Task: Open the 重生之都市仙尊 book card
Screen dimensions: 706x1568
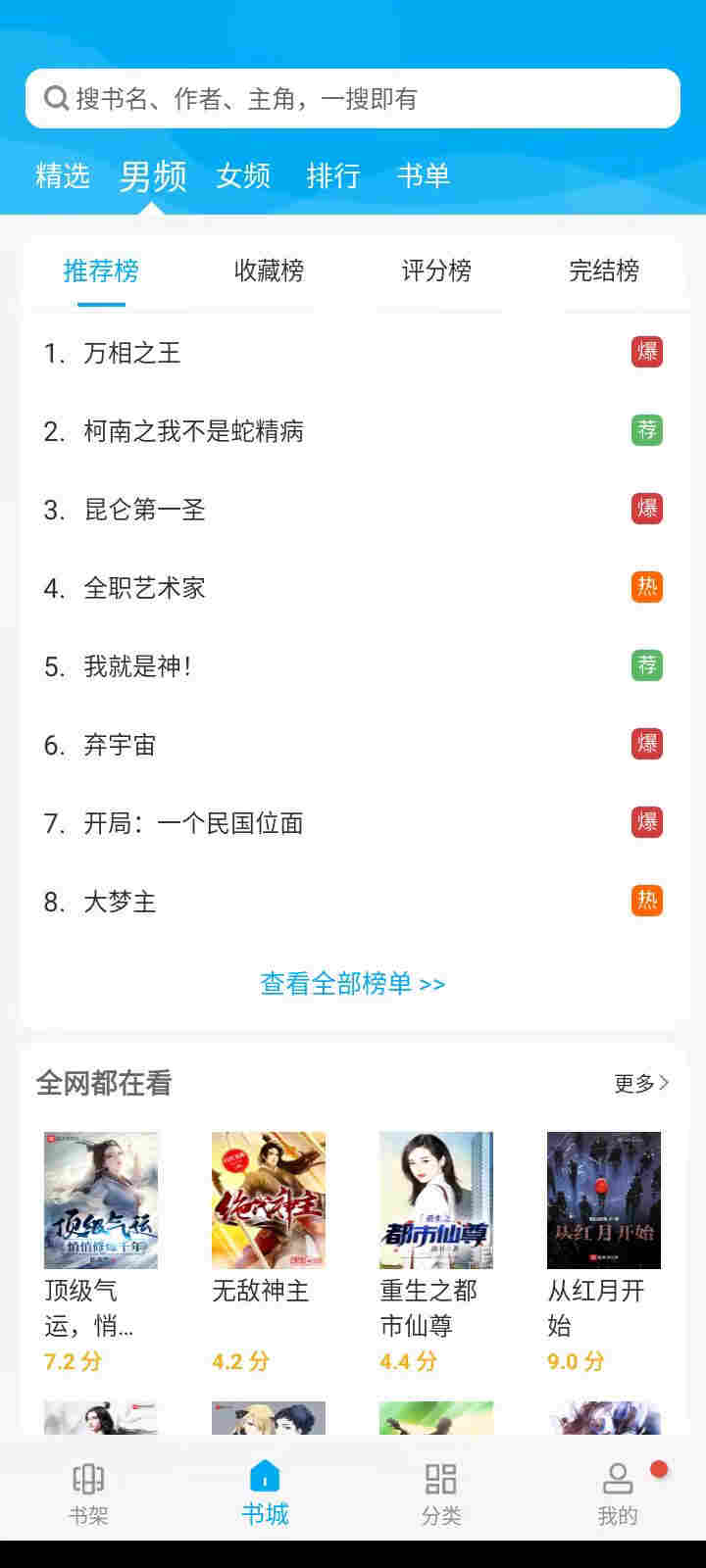Action: [x=436, y=1200]
